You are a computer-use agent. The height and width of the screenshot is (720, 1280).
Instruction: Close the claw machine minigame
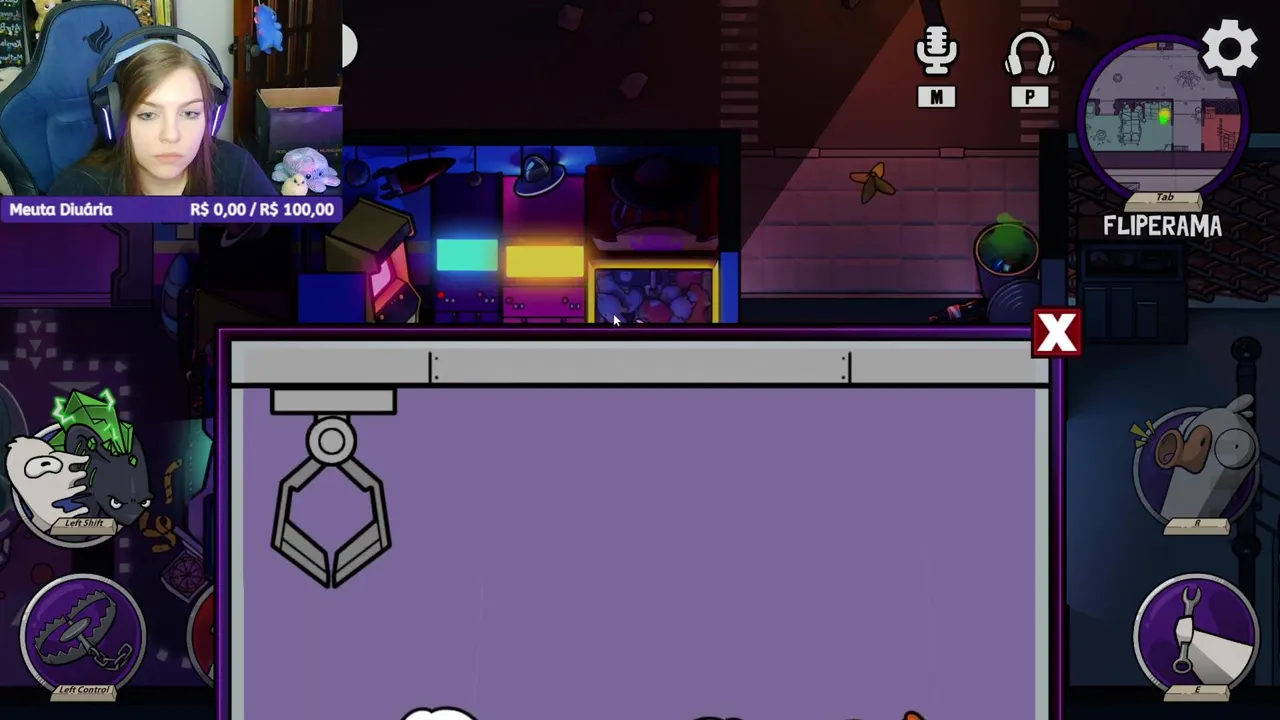pyautogui.click(x=1056, y=334)
